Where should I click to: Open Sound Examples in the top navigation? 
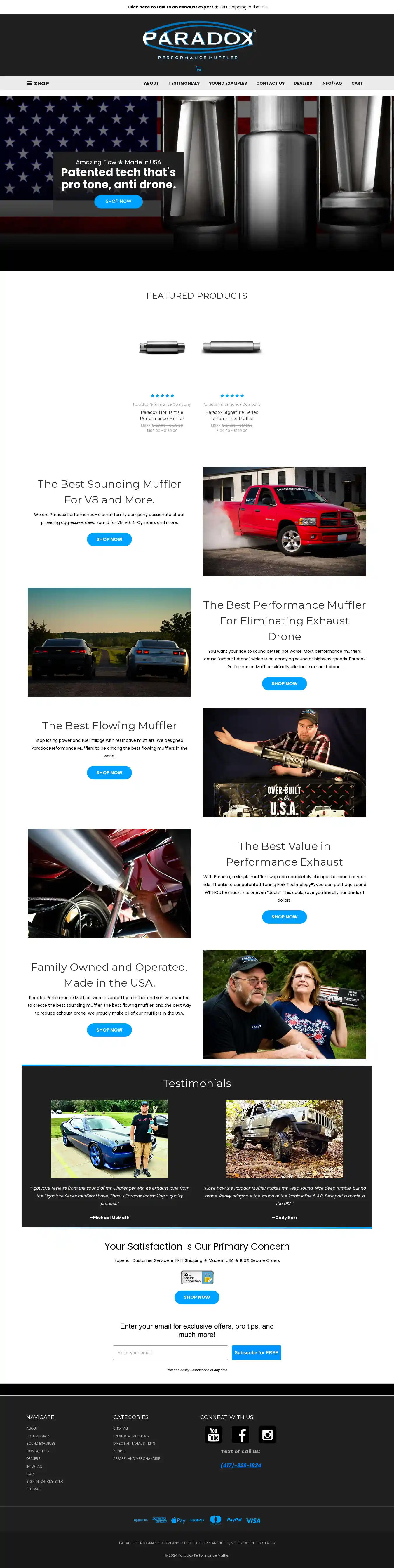(x=227, y=84)
